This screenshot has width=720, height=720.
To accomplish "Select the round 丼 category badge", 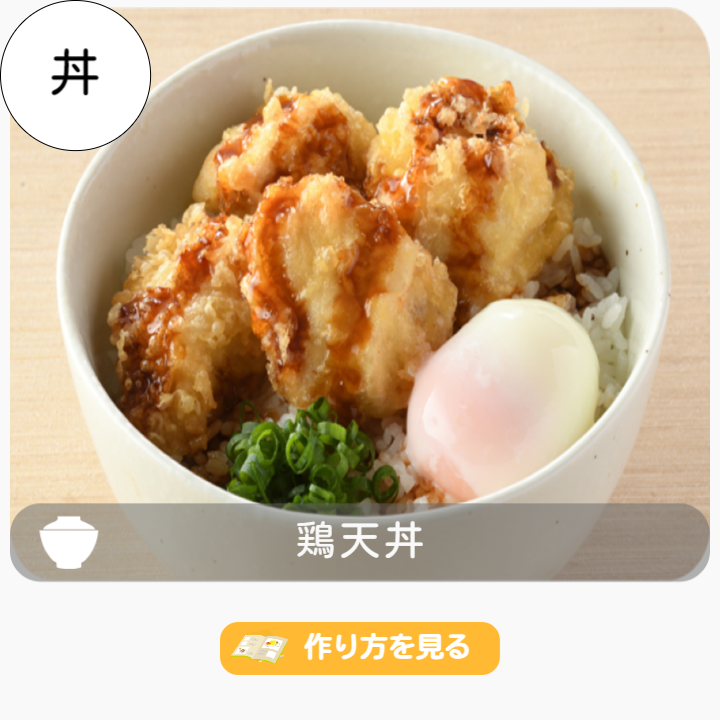I will click(75, 75).
